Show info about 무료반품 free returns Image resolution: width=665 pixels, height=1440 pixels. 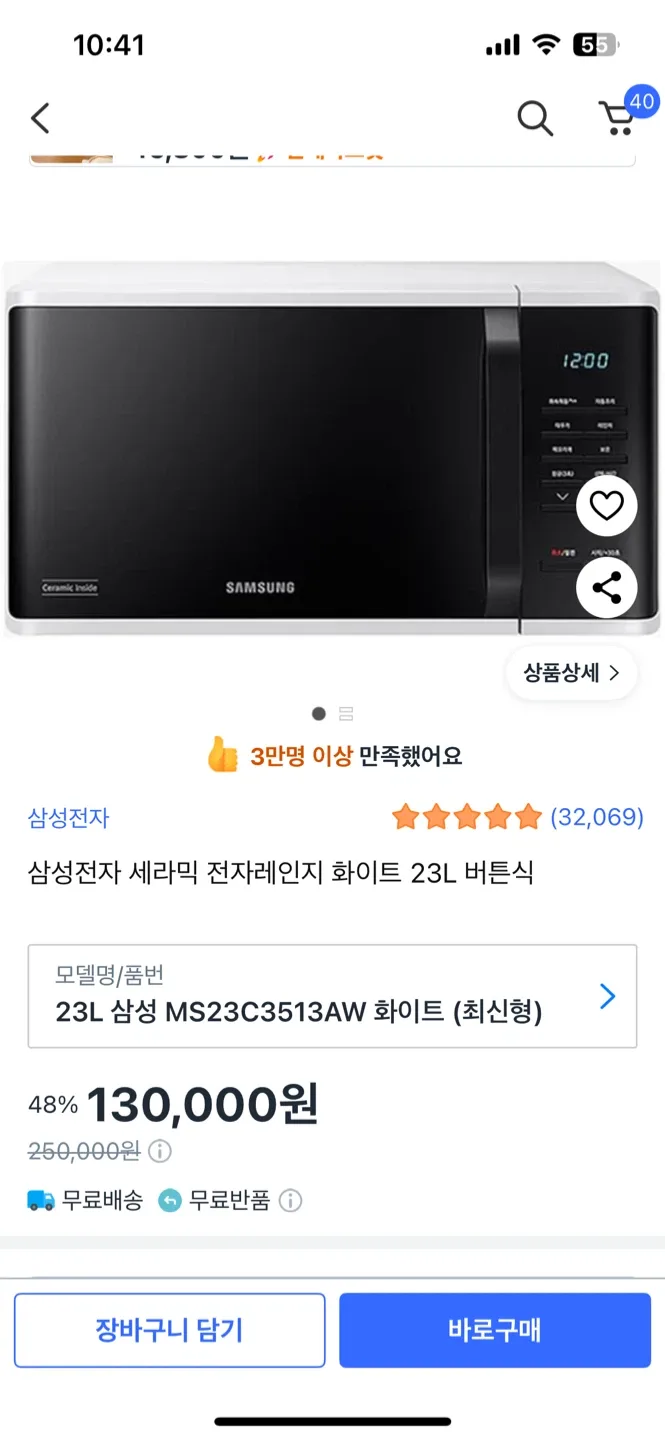click(x=290, y=1200)
